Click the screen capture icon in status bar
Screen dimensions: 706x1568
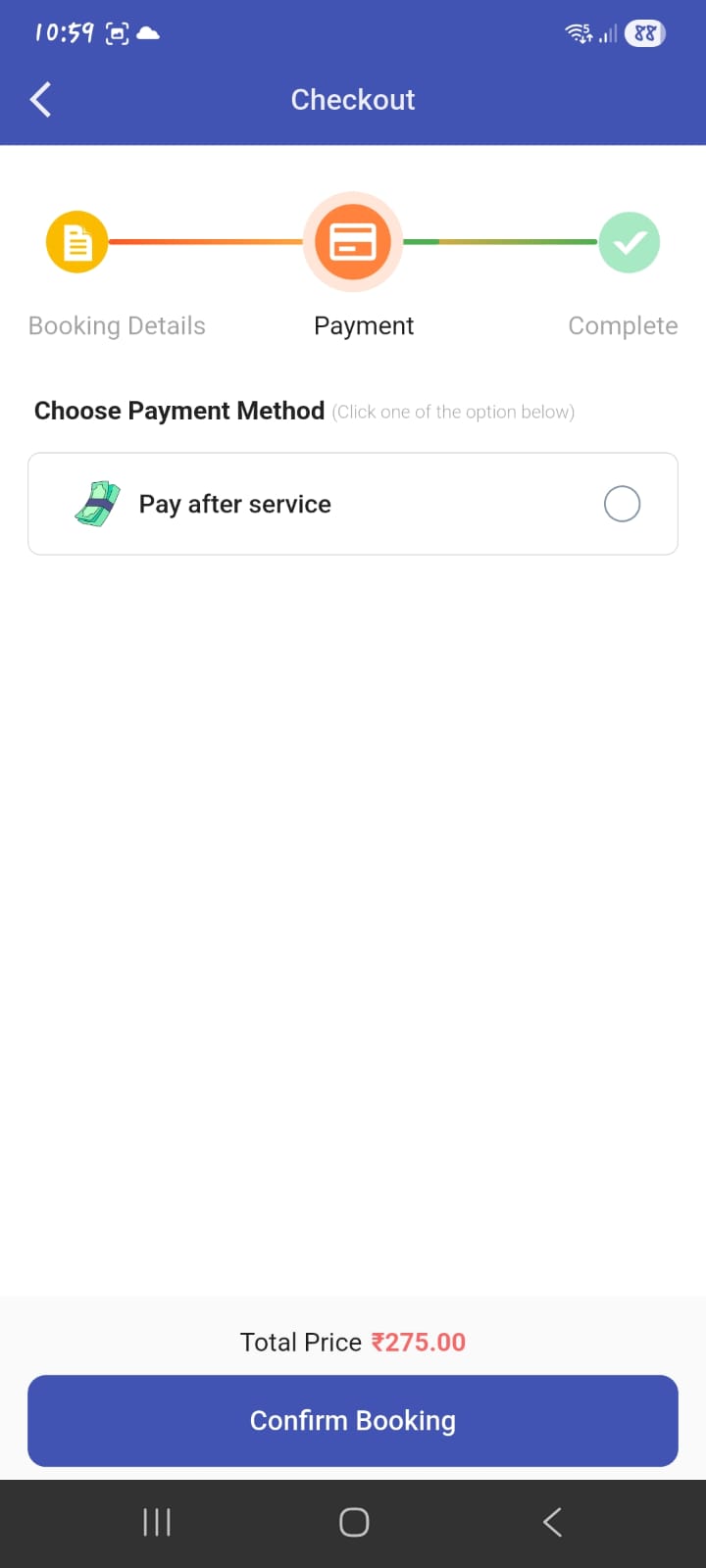tap(117, 32)
